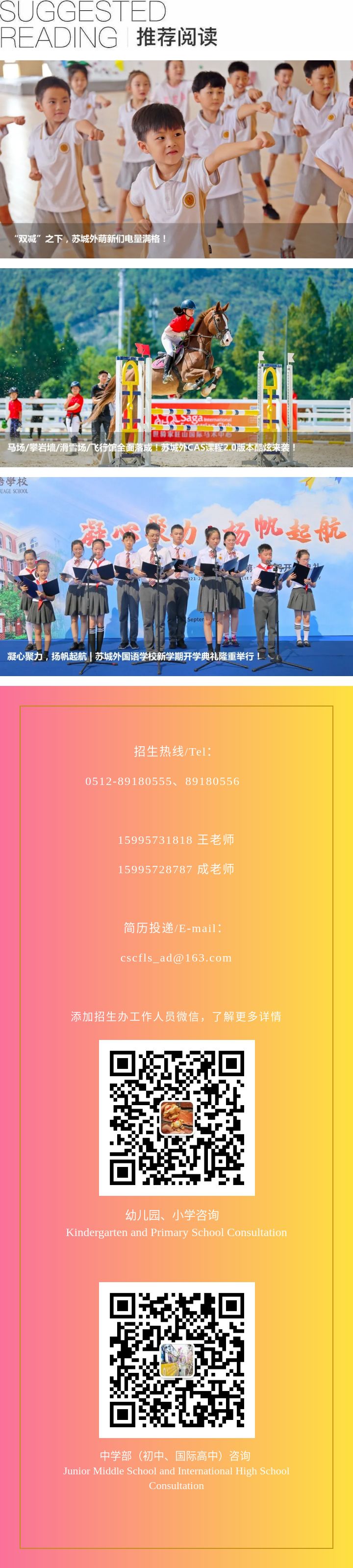Open the 凝心聚力 扬帆起航 开学典礼 article
The height and width of the screenshot is (1568, 353).
176,577
